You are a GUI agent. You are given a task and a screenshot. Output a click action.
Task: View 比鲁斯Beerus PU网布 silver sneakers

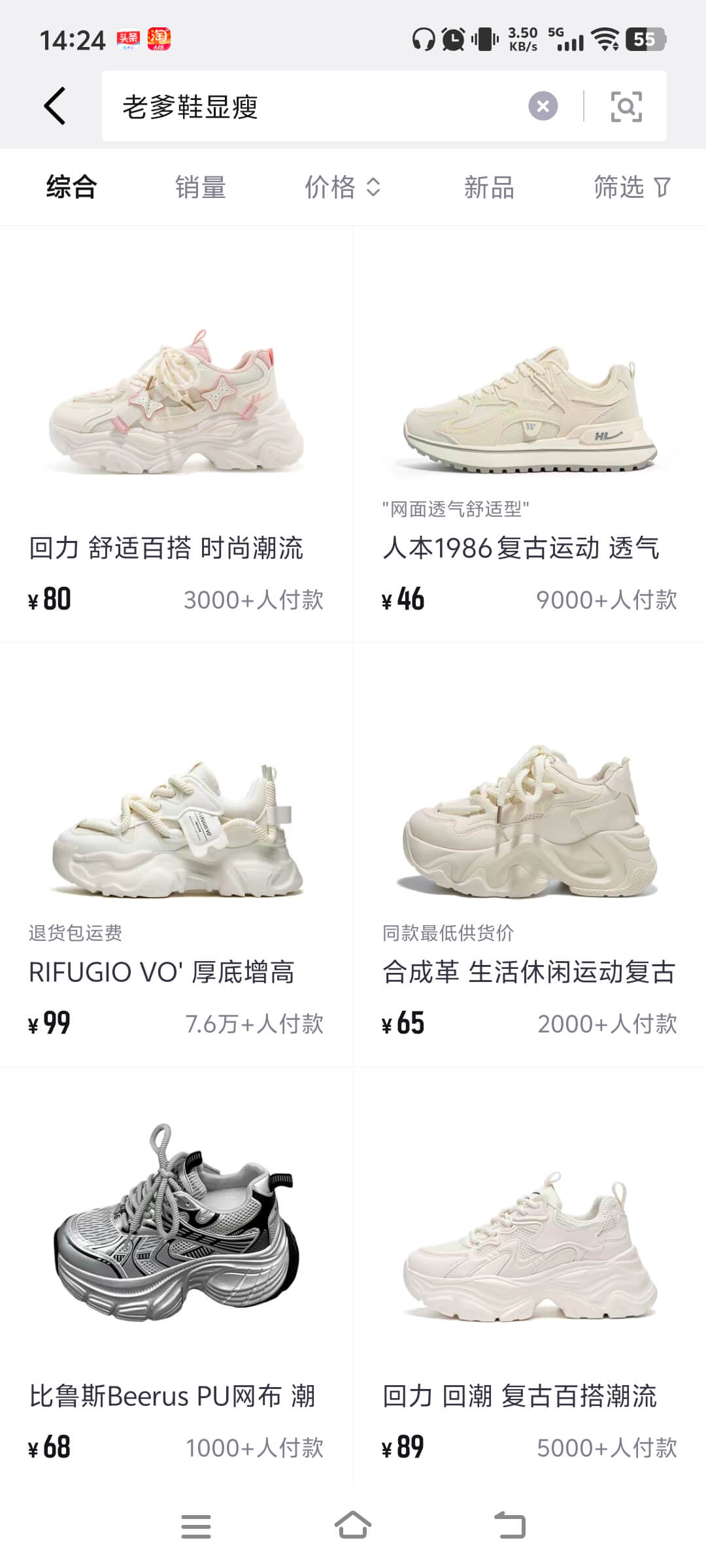pyautogui.click(x=176, y=1228)
